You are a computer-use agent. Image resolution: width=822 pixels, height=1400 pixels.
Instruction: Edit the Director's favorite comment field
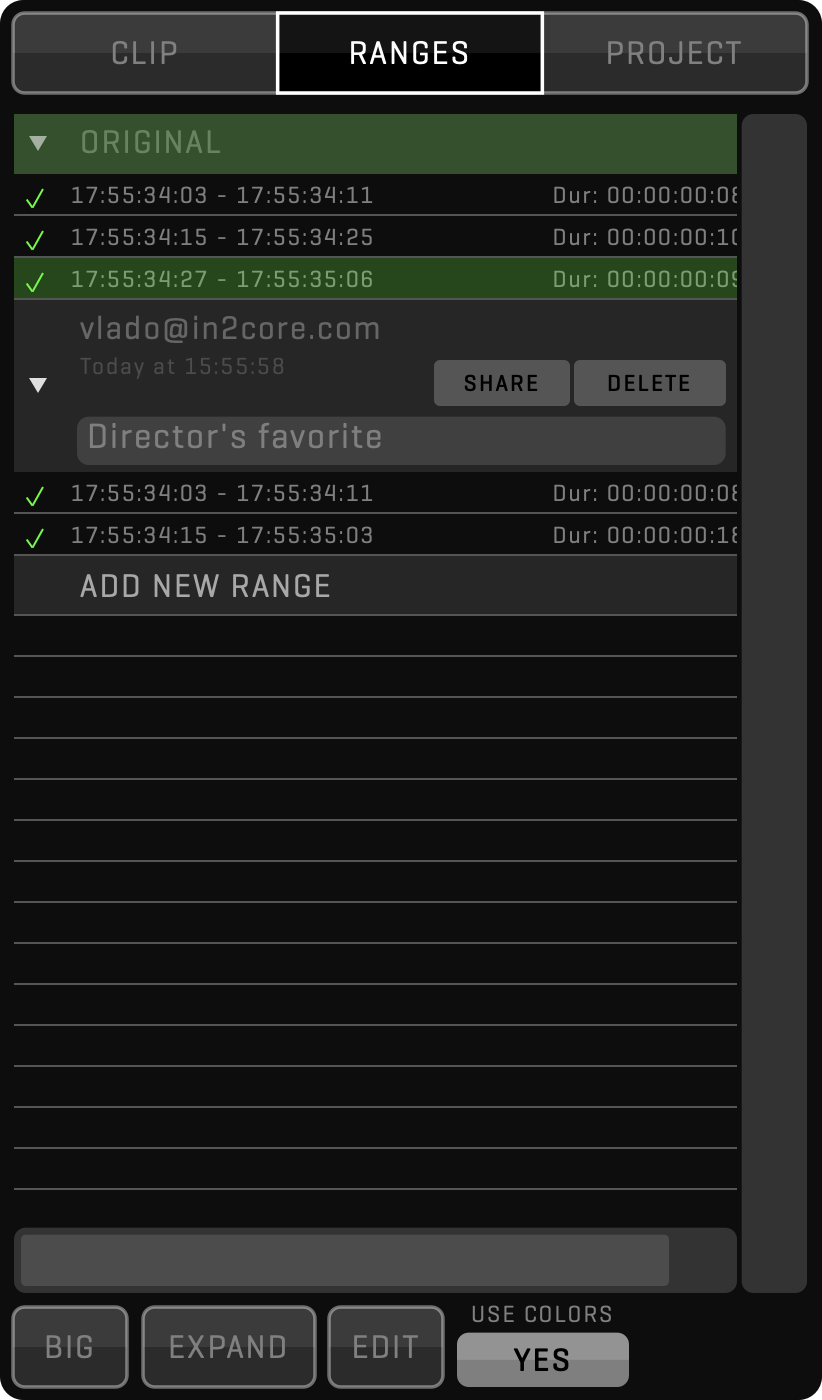(x=400, y=440)
